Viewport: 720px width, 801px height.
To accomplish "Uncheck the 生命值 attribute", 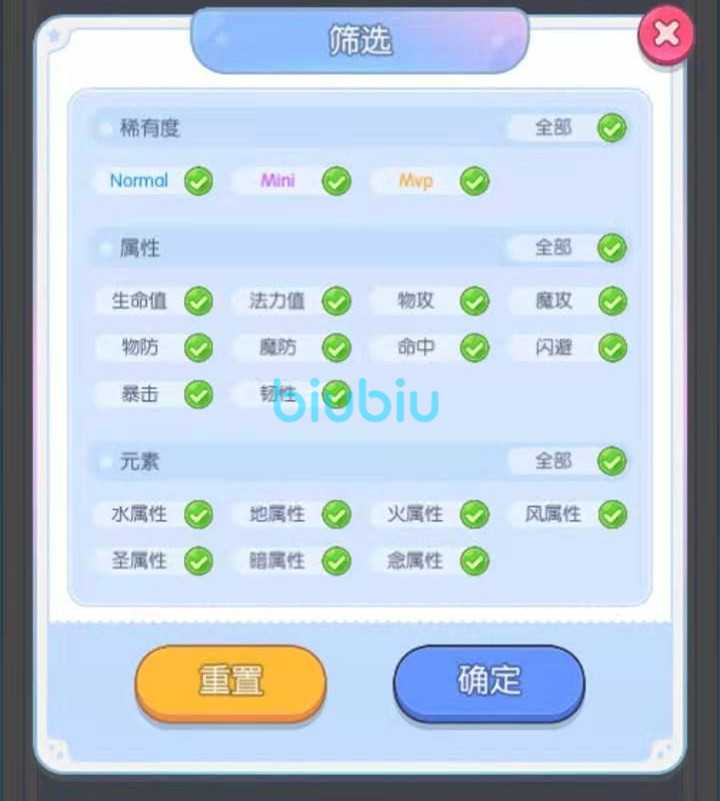I will point(198,301).
